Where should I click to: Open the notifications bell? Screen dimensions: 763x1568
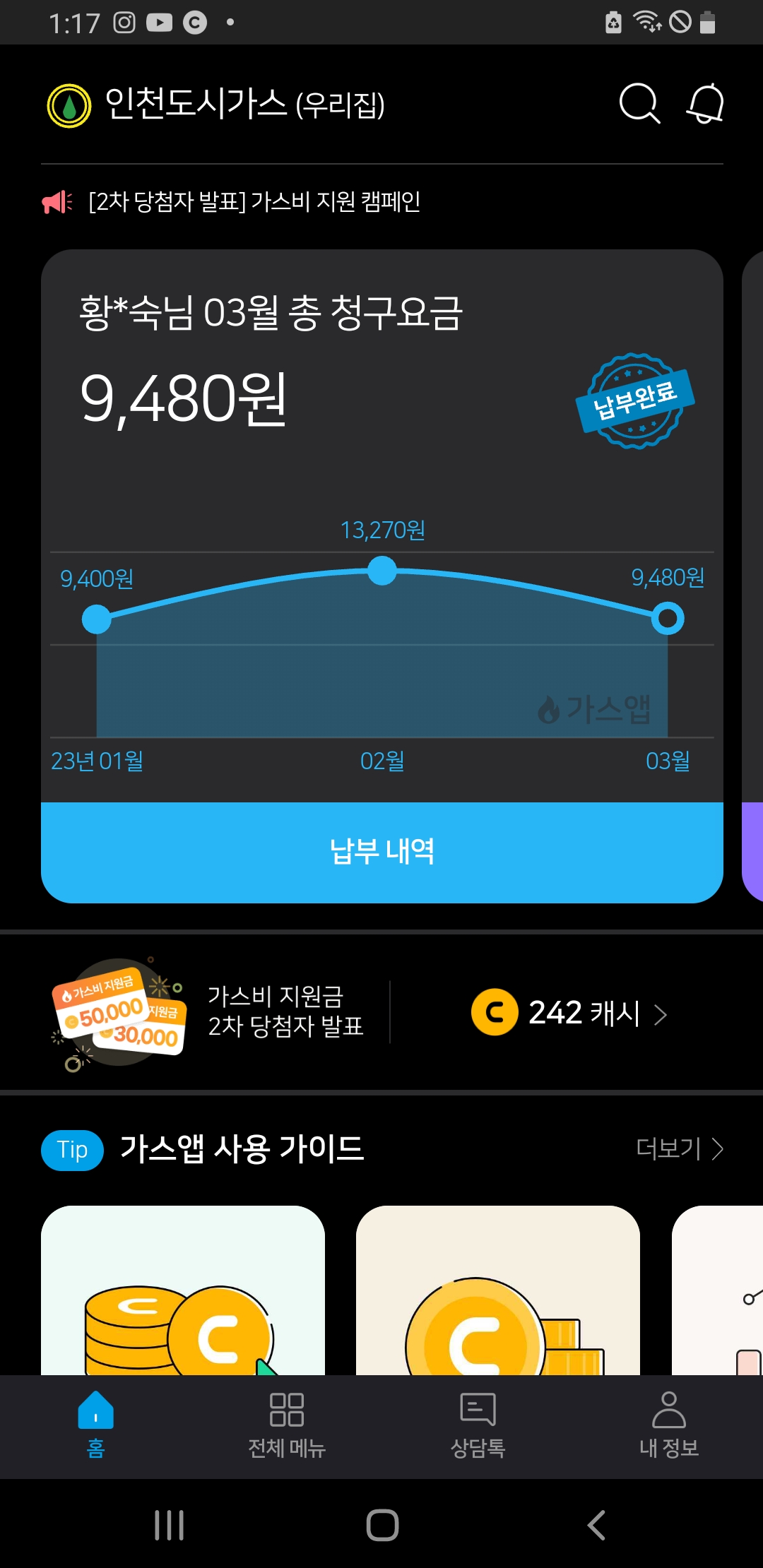(x=705, y=104)
